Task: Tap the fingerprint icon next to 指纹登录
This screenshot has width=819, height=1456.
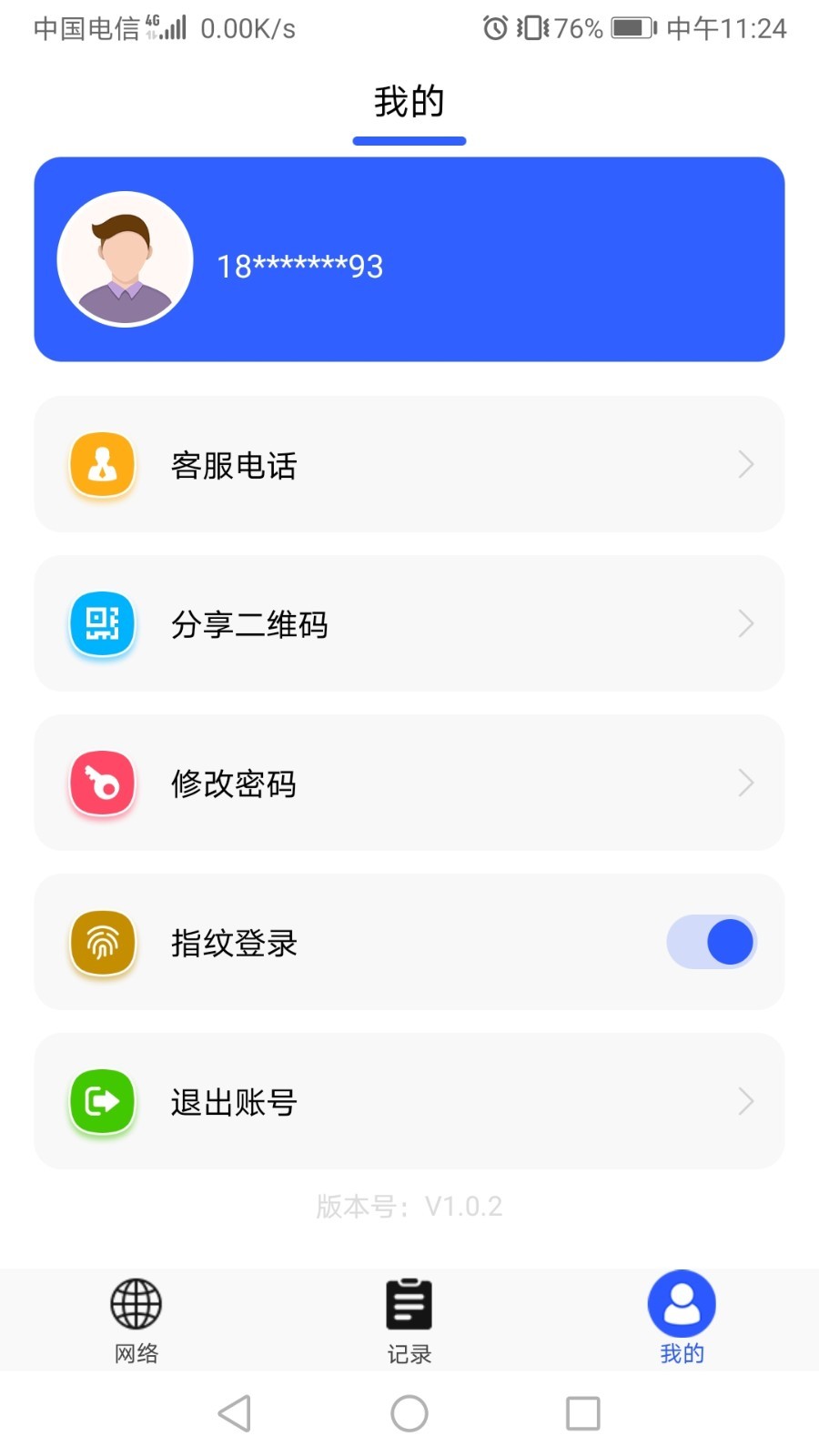Action: click(x=102, y=943)
